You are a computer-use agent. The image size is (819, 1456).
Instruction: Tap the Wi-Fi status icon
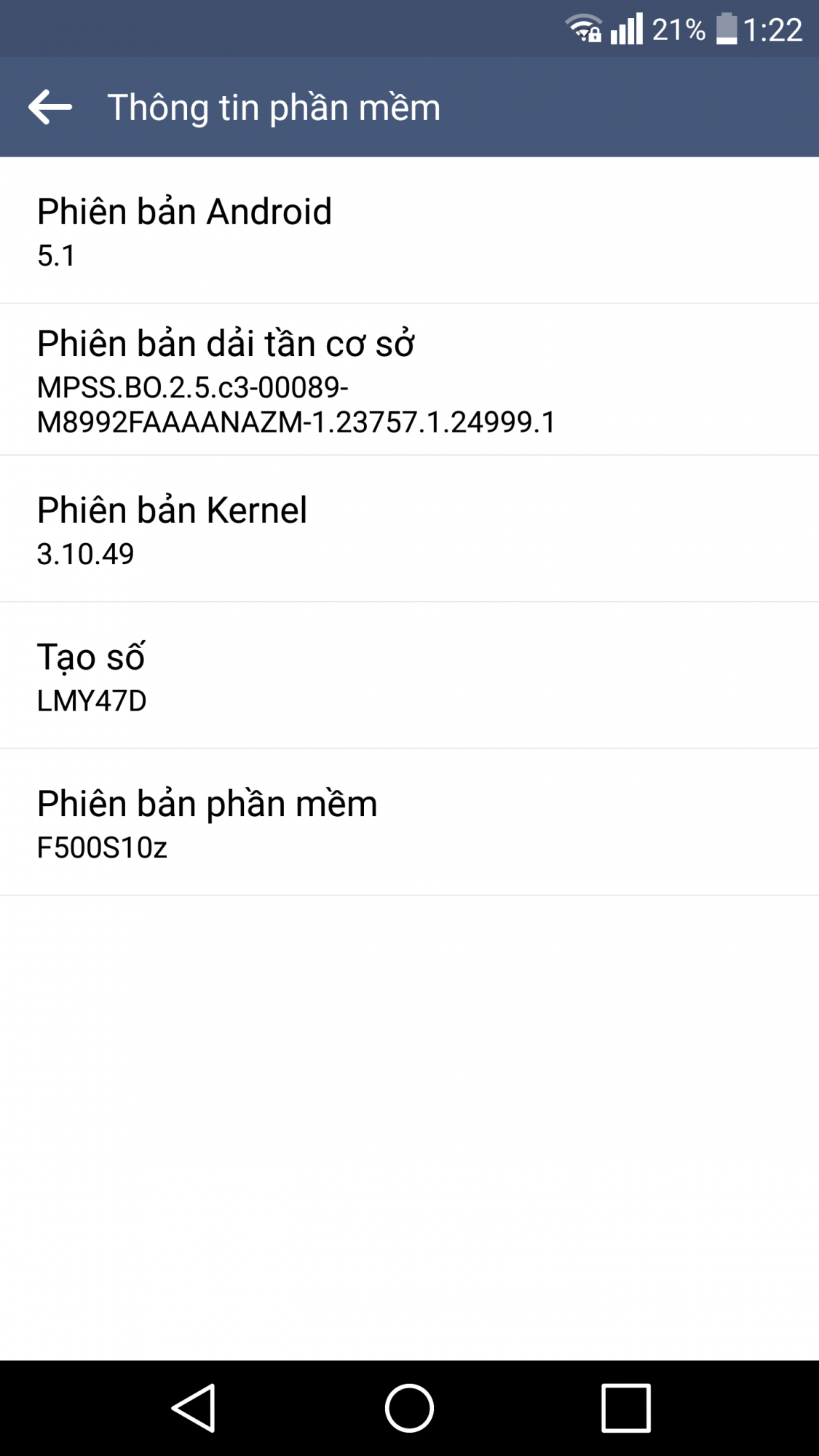(582, 28)
